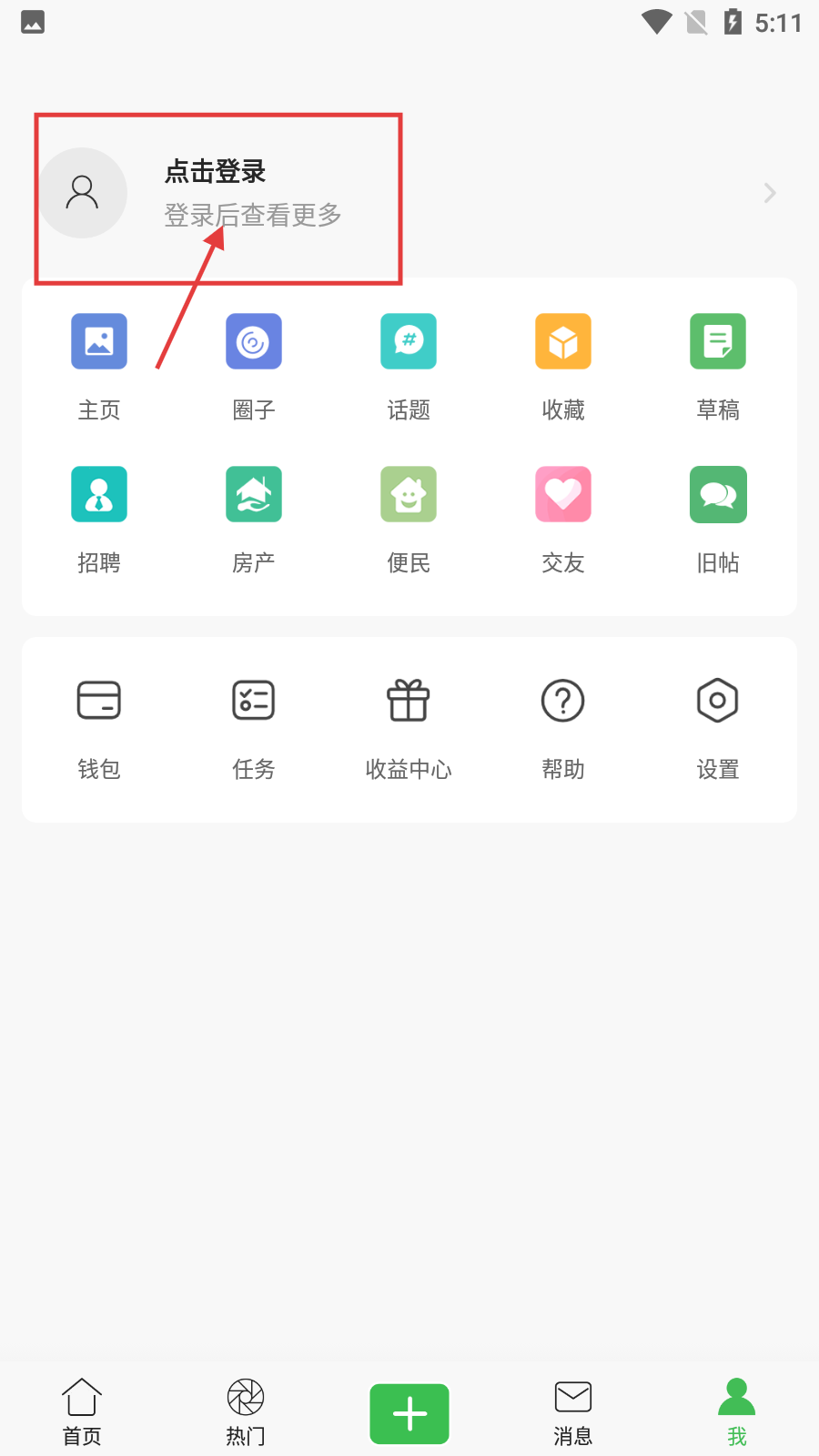Tap 点击登录 to log in

214,172
